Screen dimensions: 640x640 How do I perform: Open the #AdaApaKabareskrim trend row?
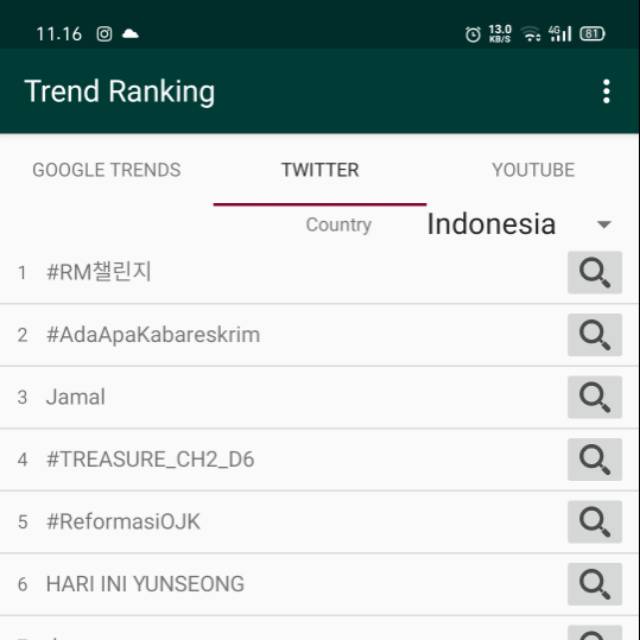153,335
